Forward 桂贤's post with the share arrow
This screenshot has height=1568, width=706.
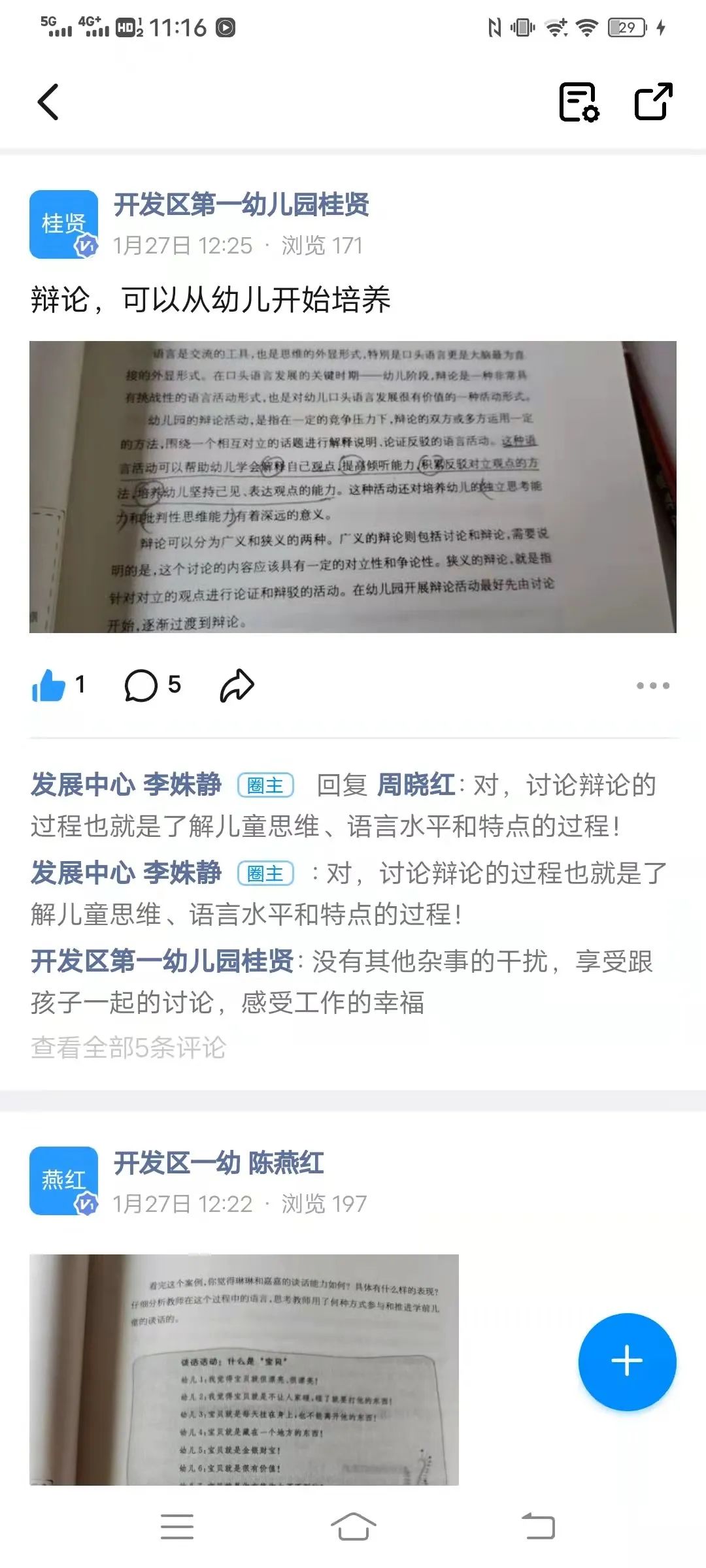(x=237, y=685)
